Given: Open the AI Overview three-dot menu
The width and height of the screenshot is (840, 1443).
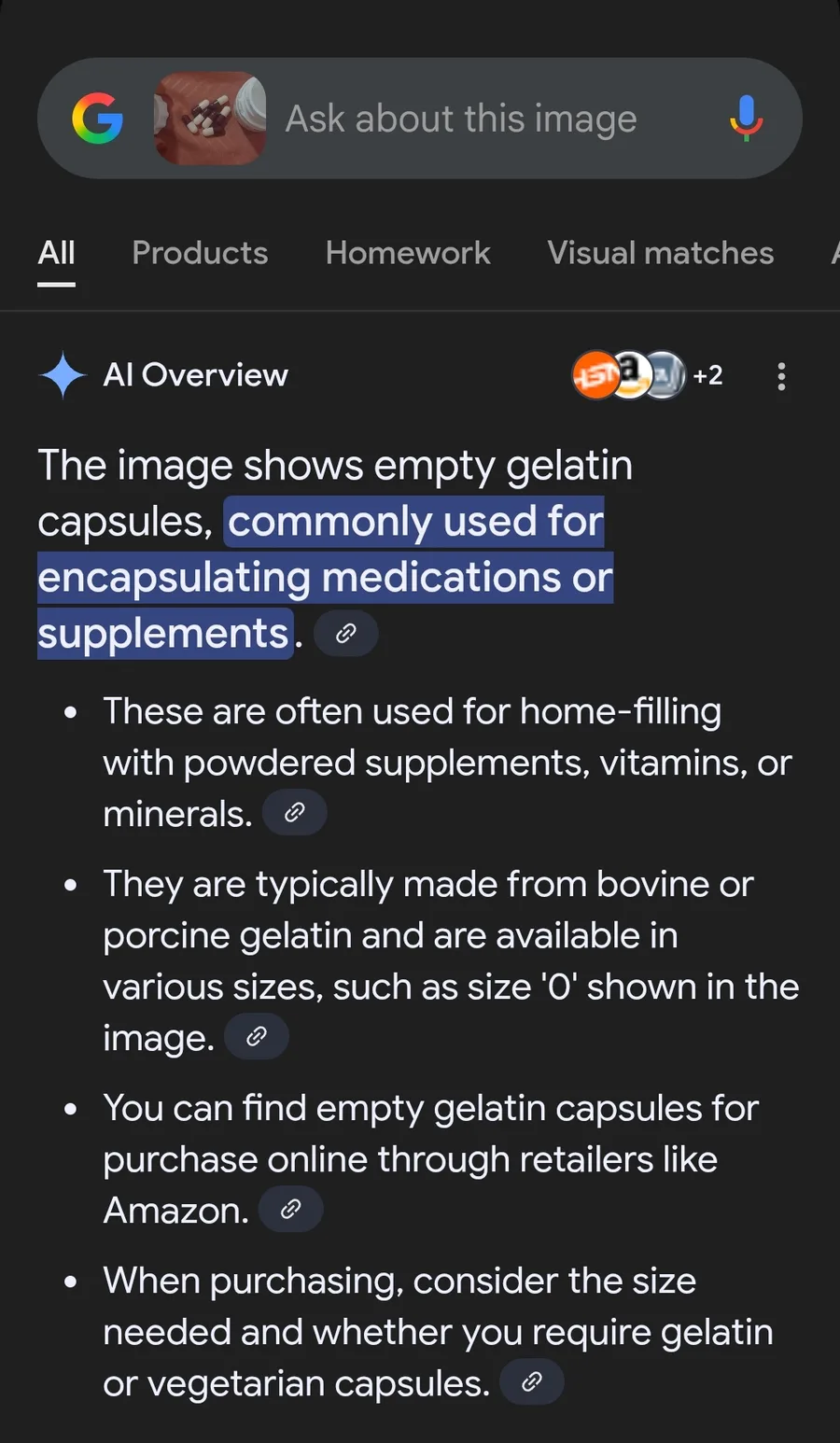Looking at the screenshot, I should click(781, 376).
